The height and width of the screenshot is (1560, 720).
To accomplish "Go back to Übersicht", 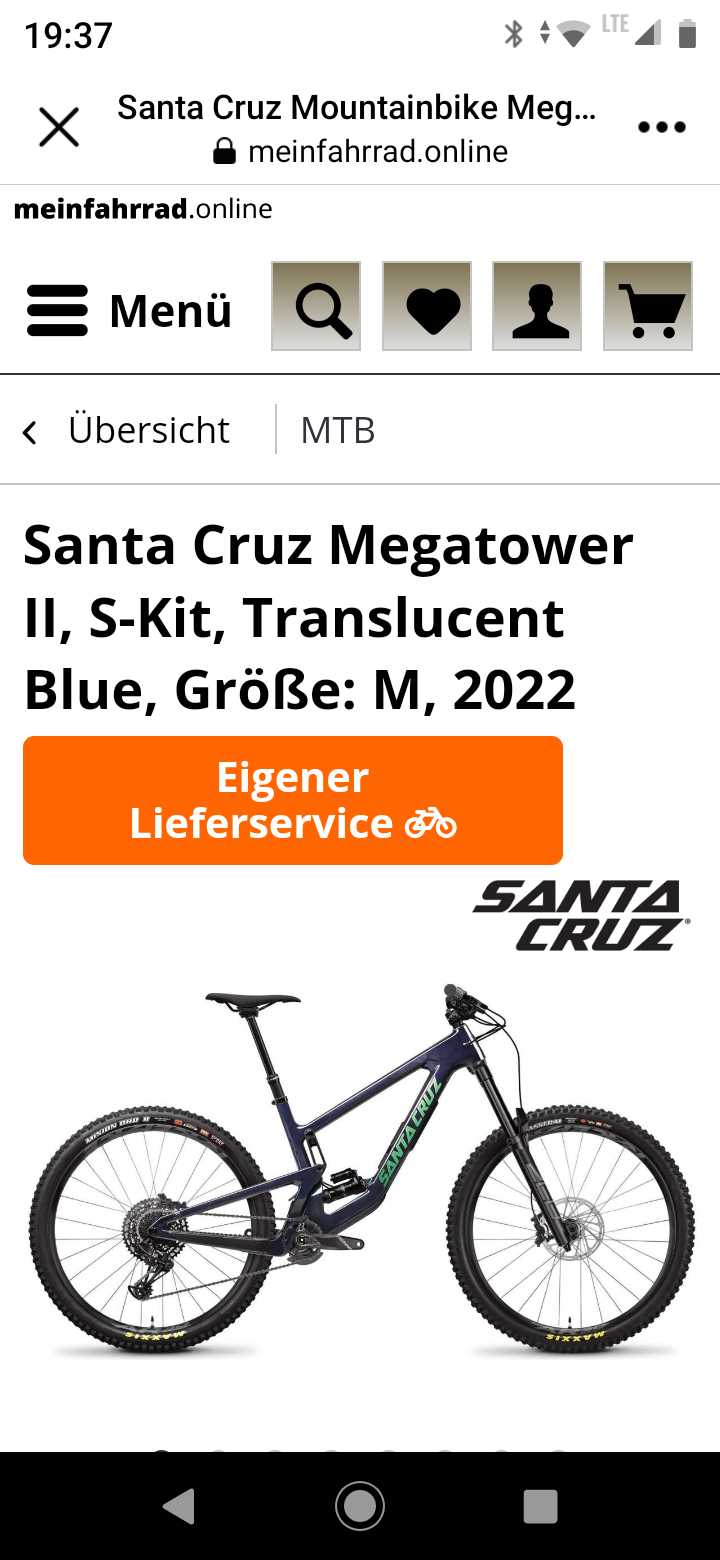I will click(128, 430).
